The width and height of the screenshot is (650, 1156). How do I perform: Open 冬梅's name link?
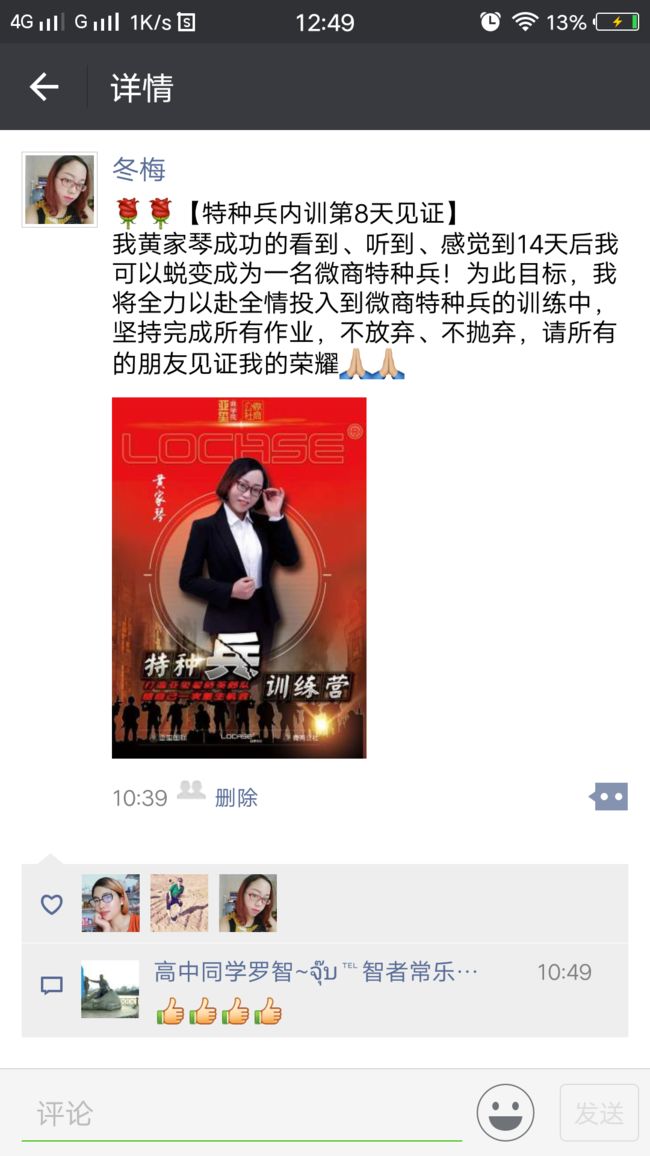pyautogui.click(x=139, y=169)
